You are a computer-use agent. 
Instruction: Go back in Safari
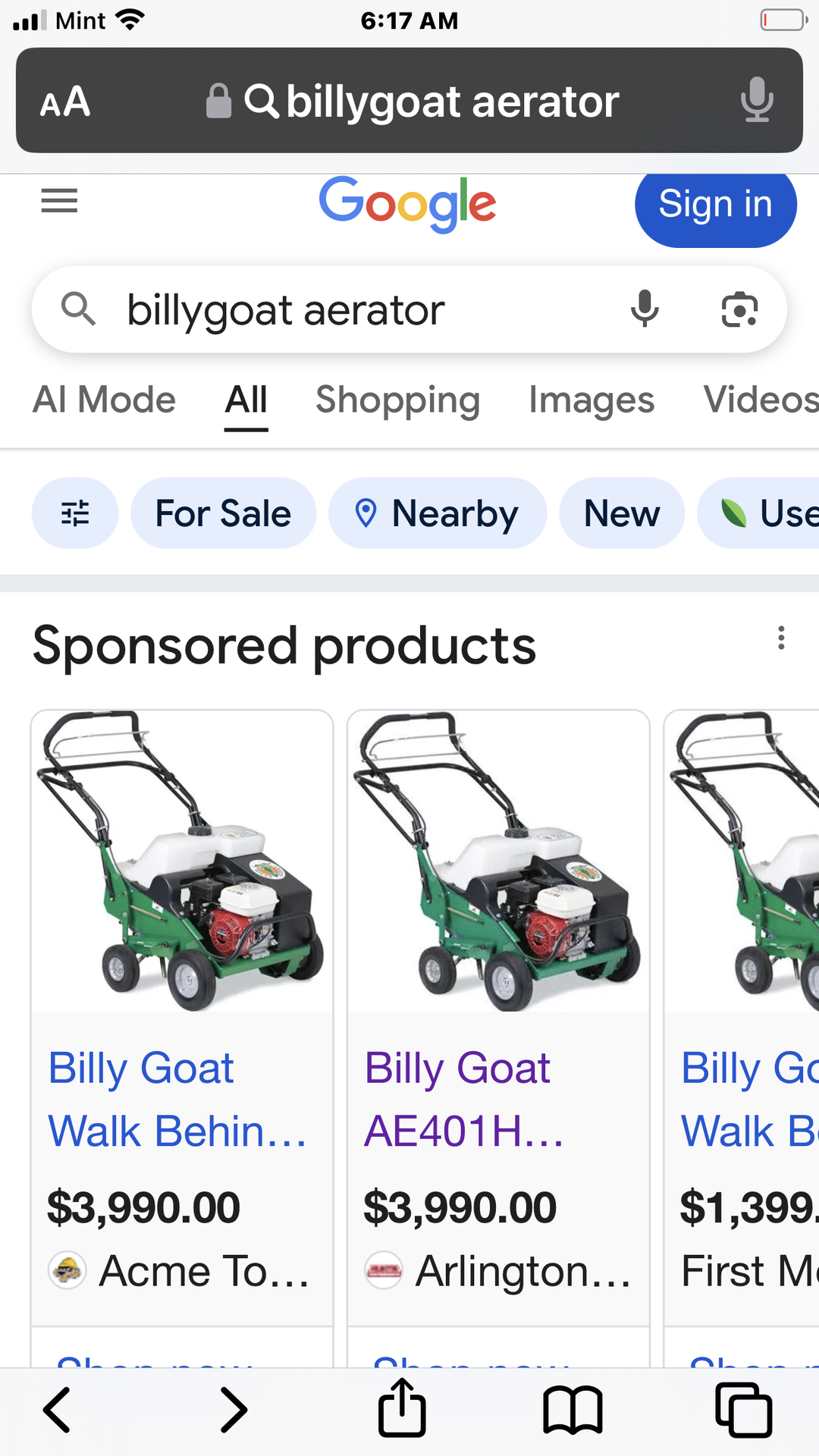pyautogui.click(x=57, y=1410)
